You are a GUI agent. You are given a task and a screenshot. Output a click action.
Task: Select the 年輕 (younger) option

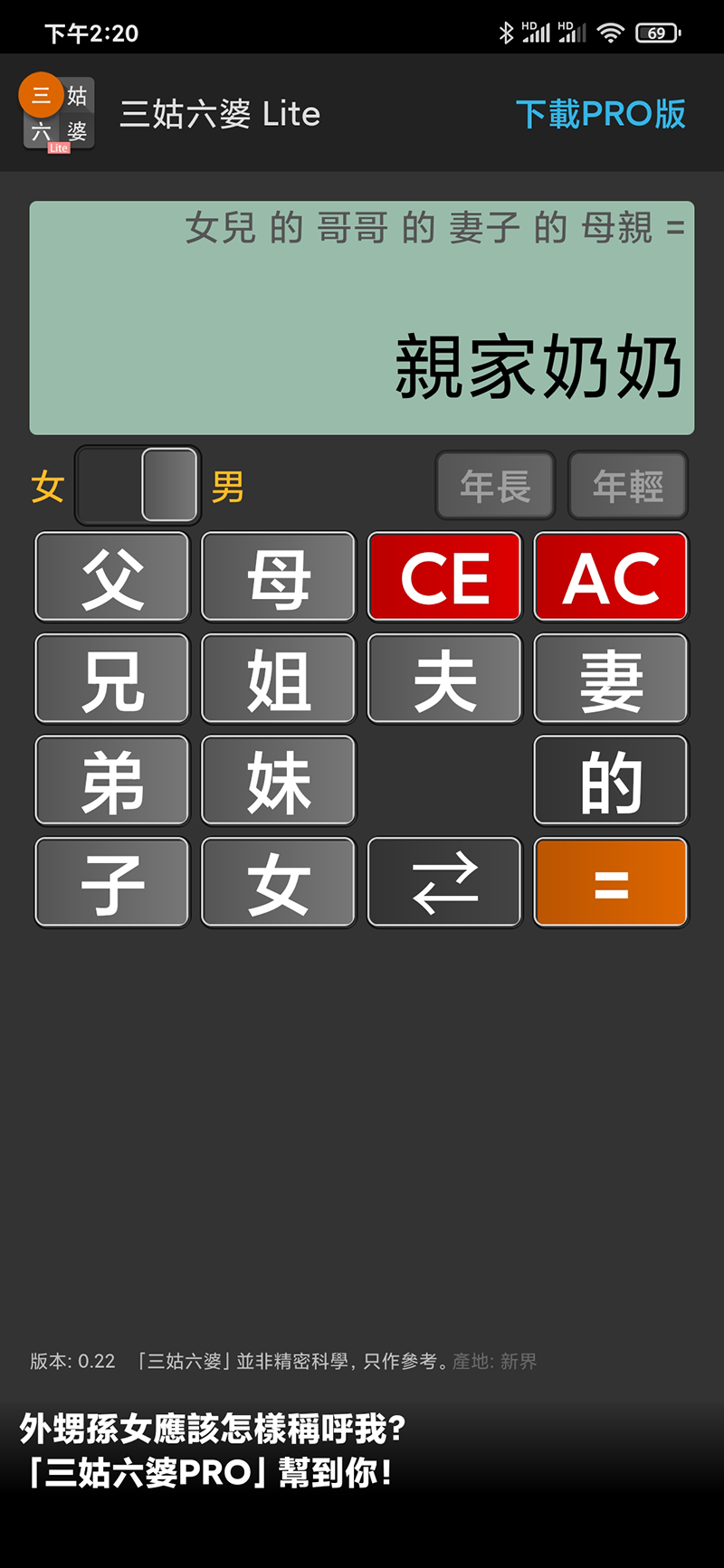(x=628, y=486)
